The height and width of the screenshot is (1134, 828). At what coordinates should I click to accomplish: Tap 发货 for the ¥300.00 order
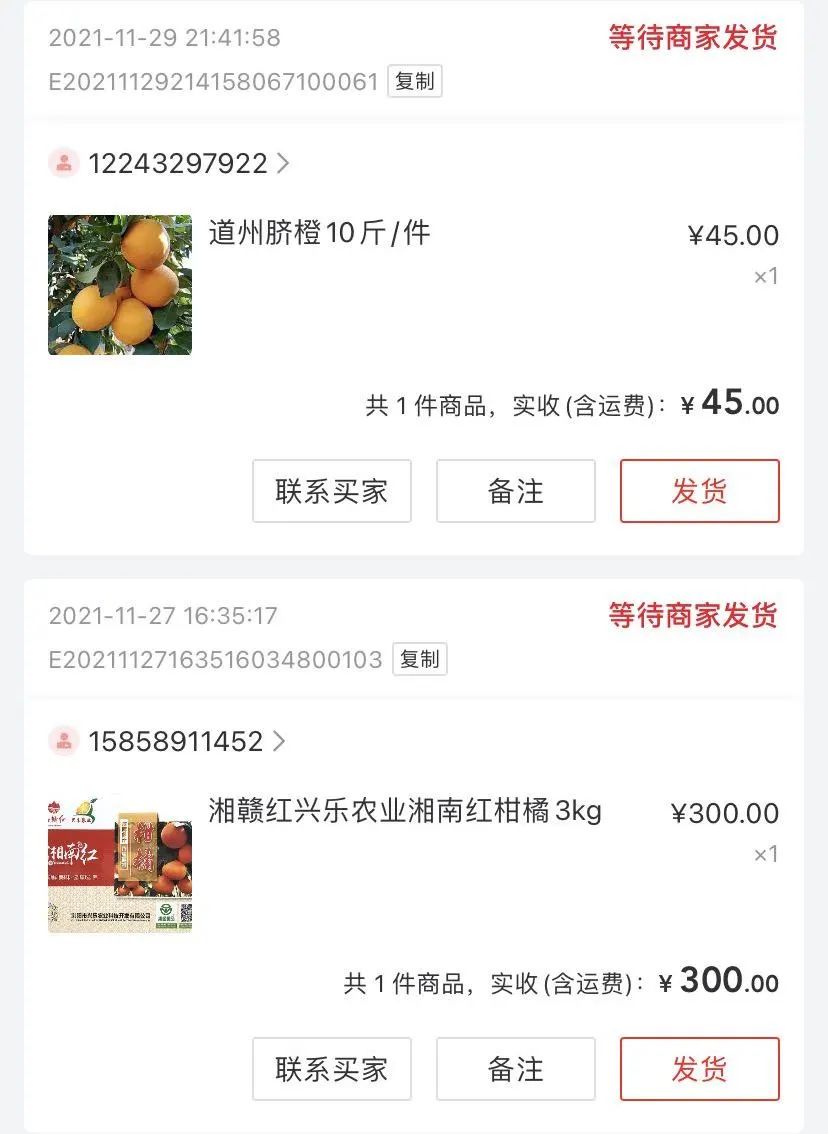699,1069
